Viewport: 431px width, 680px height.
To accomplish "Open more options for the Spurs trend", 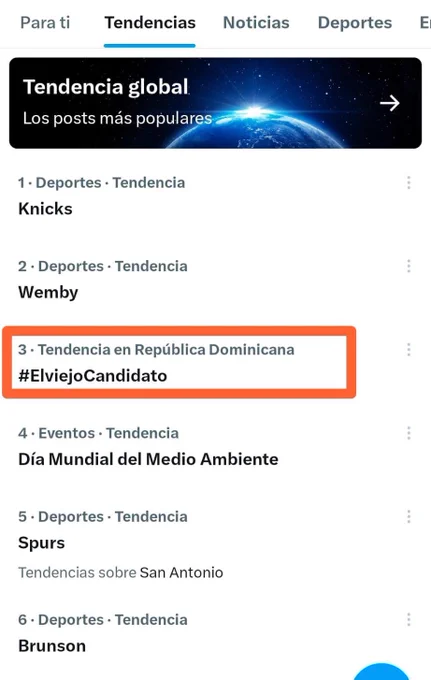I will coord(408,517).
